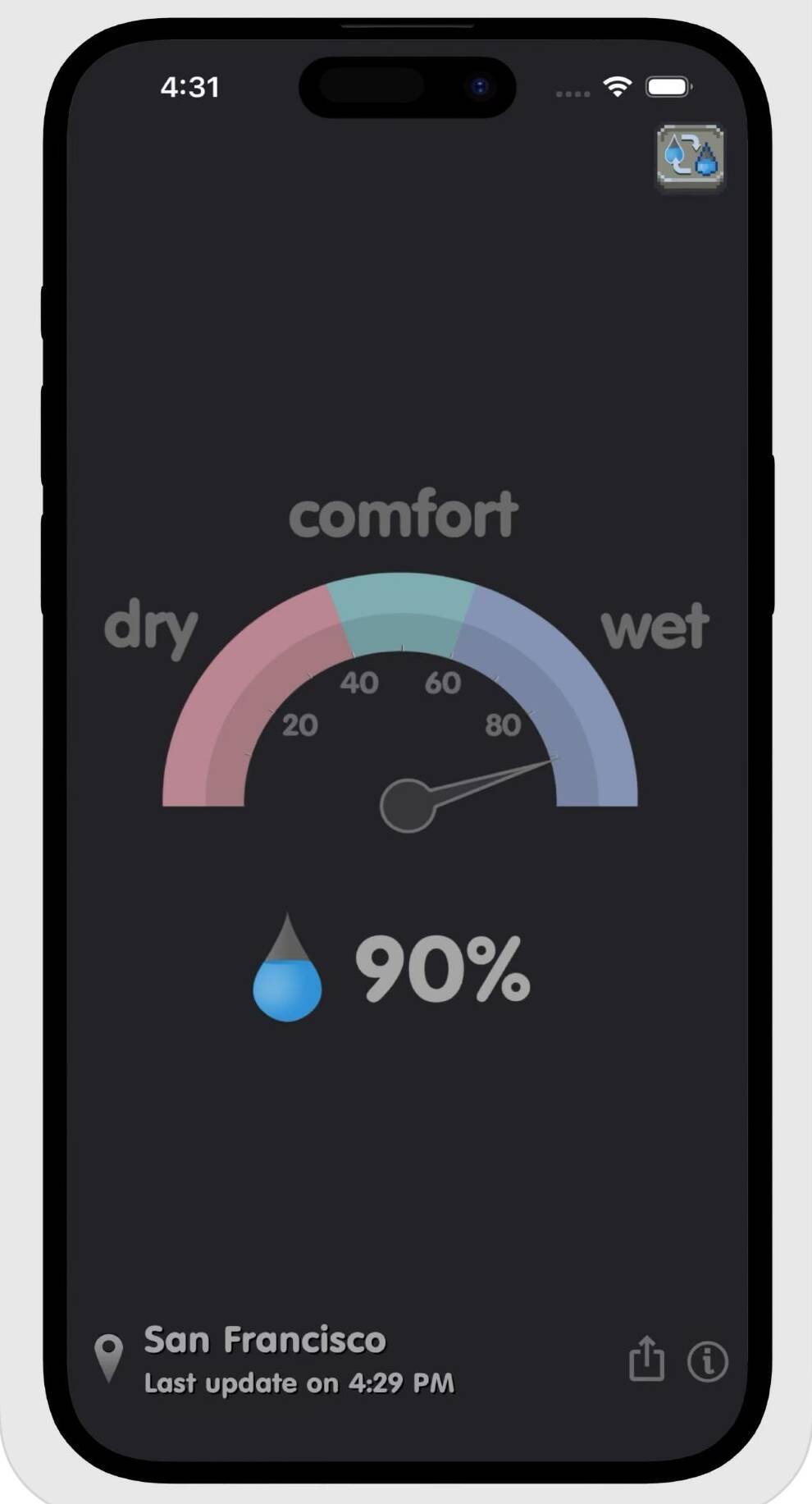Share the humidity reading

click(x=646, y=1360)
